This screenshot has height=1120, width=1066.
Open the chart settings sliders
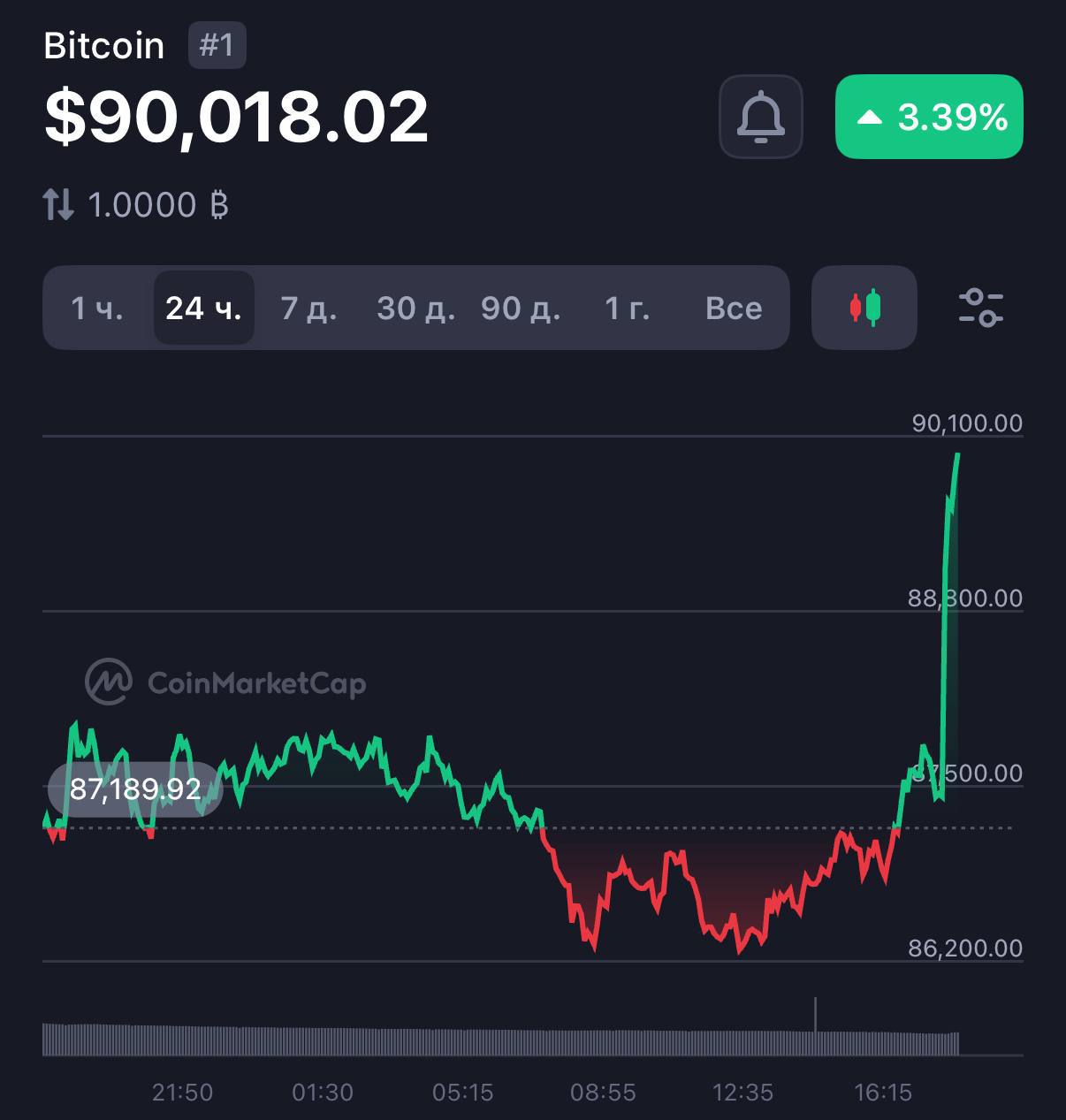(981, 308)
